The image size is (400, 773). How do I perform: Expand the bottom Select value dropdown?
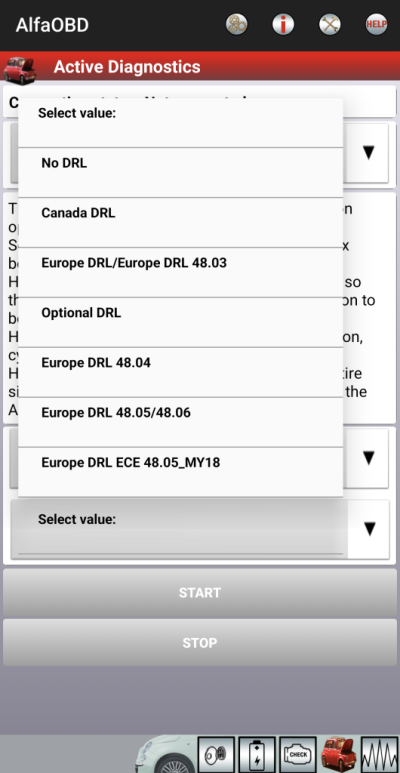click(x=200, y=529)
